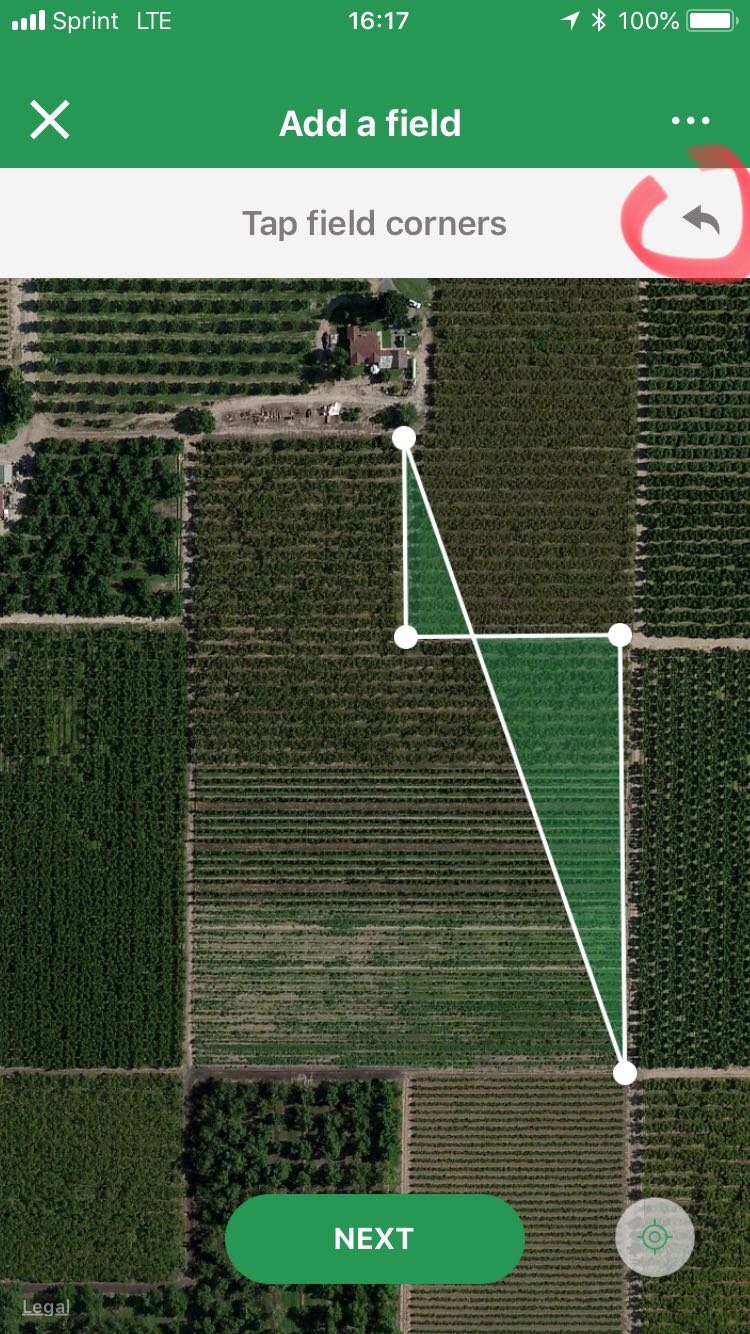Screen dimensions: 750x1334
Task: Tap the NEXT button
Action: point(375,1239)
